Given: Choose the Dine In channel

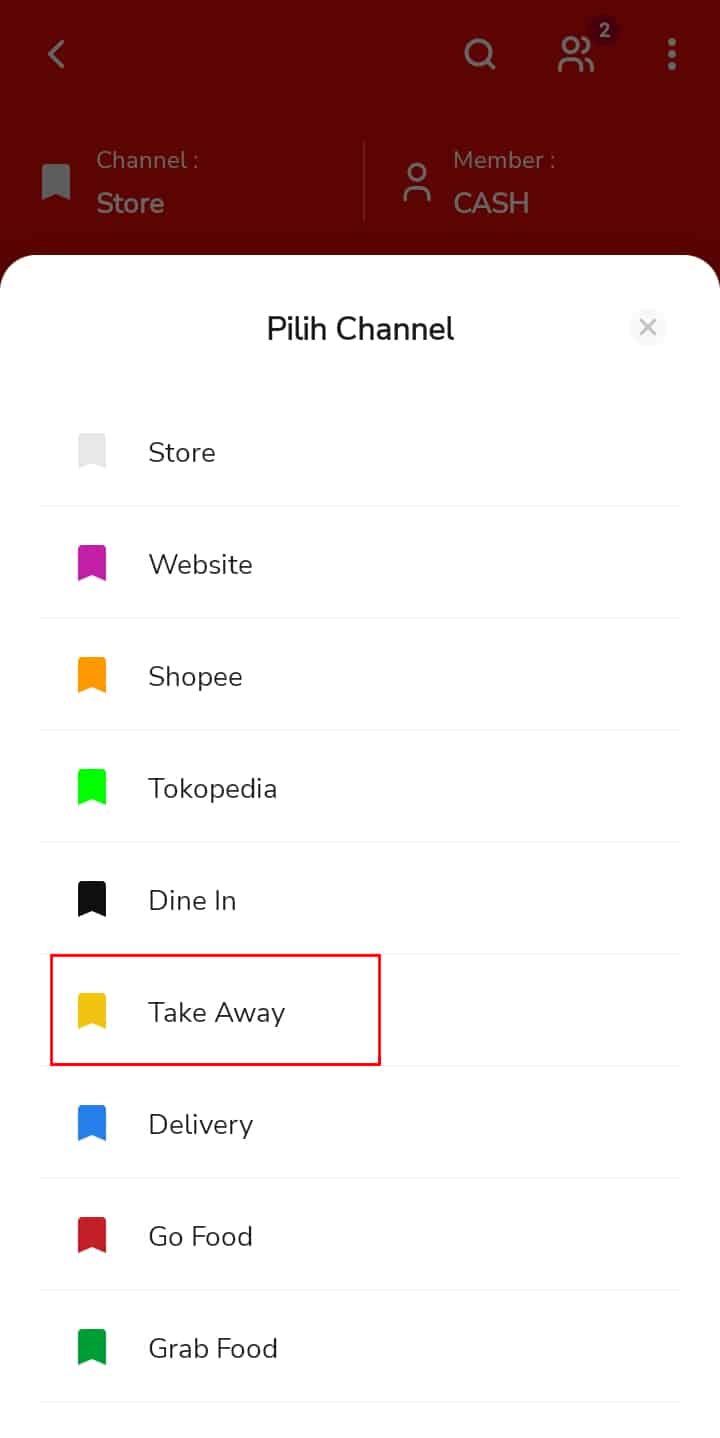Looking at the screenshot, I should pyautogui.click(x=360, y=900).
